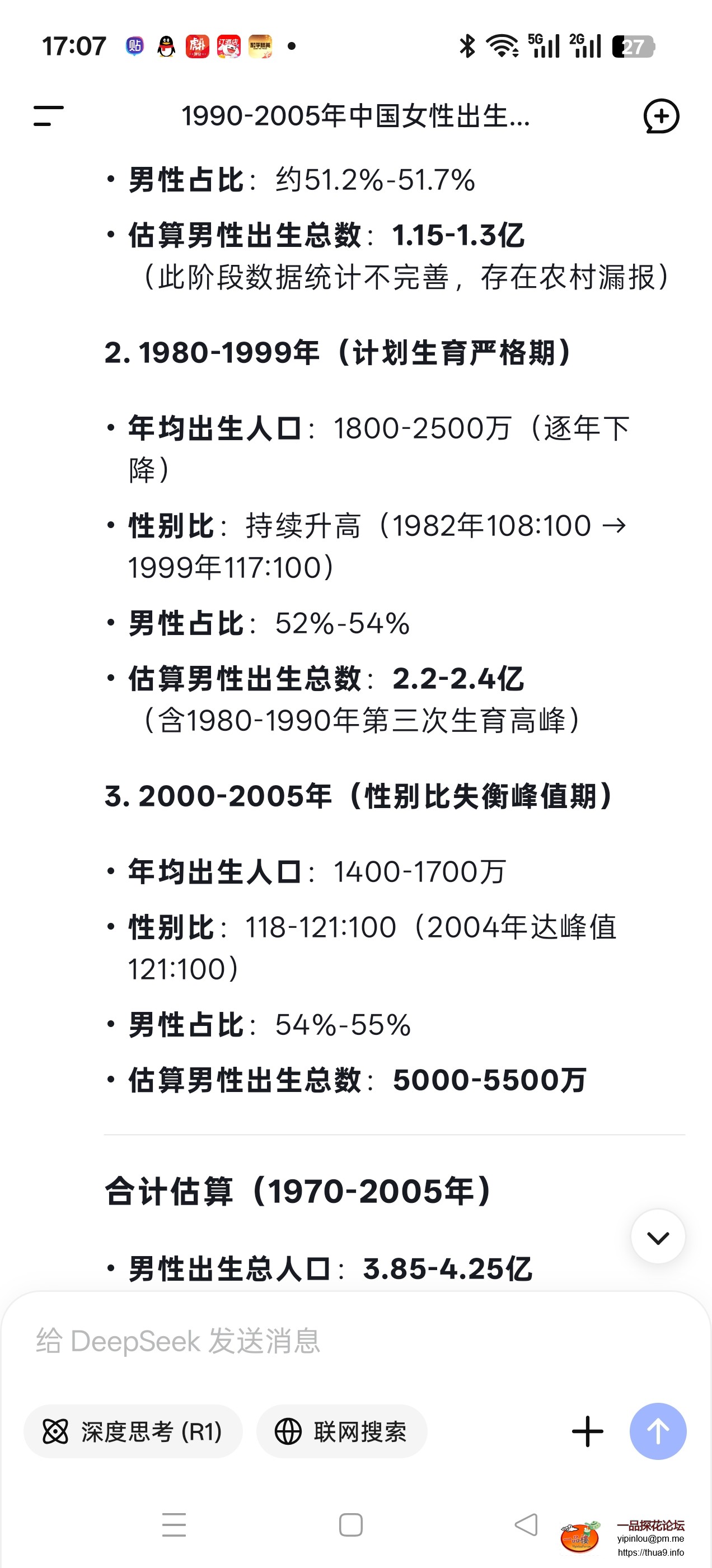Tap the send message arrow
This screenshot has height=1568, width=712.
click(657, 1432)
